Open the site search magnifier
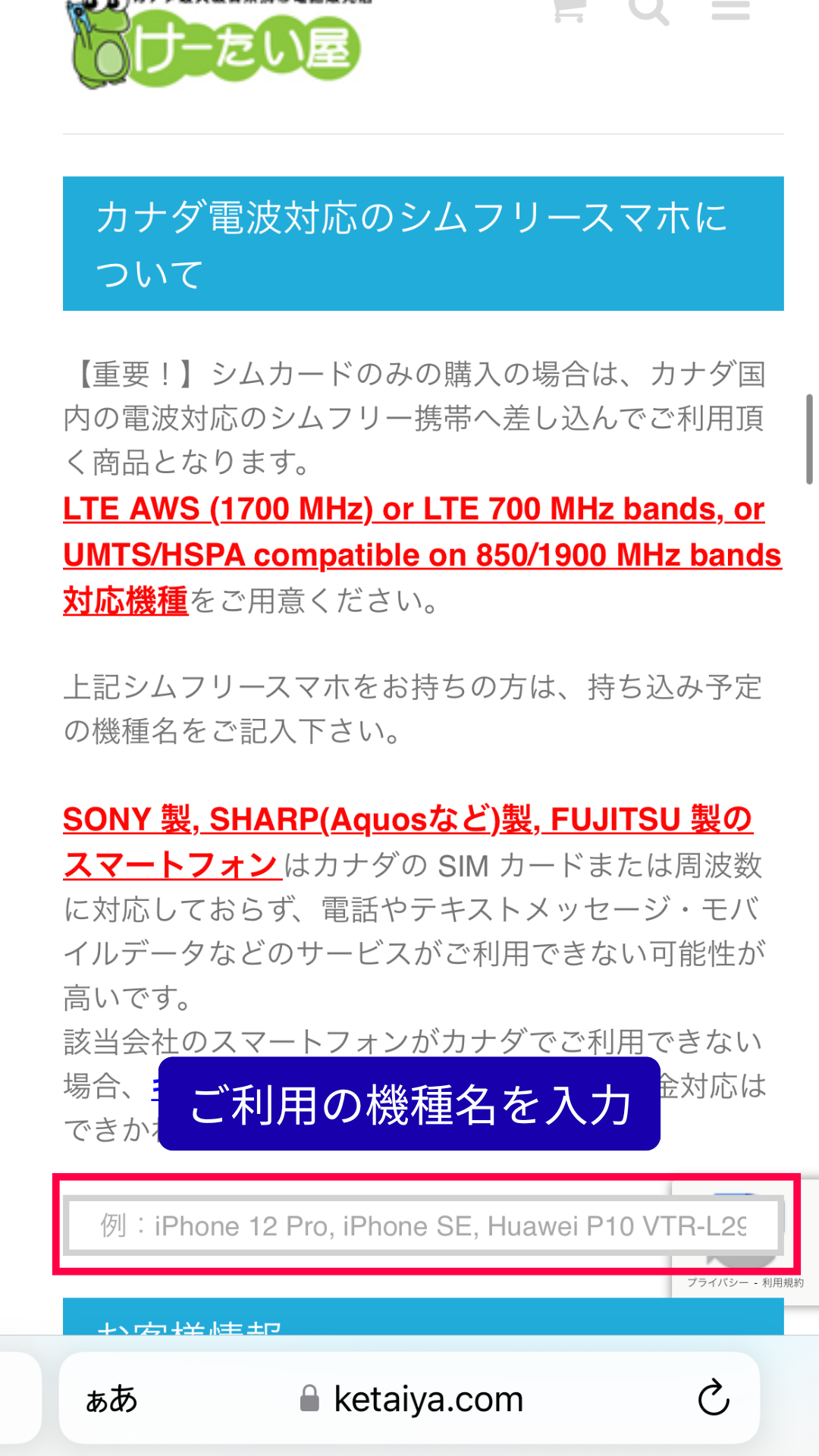The height and width of the screenshot is (1456, 819). [648, 9]
